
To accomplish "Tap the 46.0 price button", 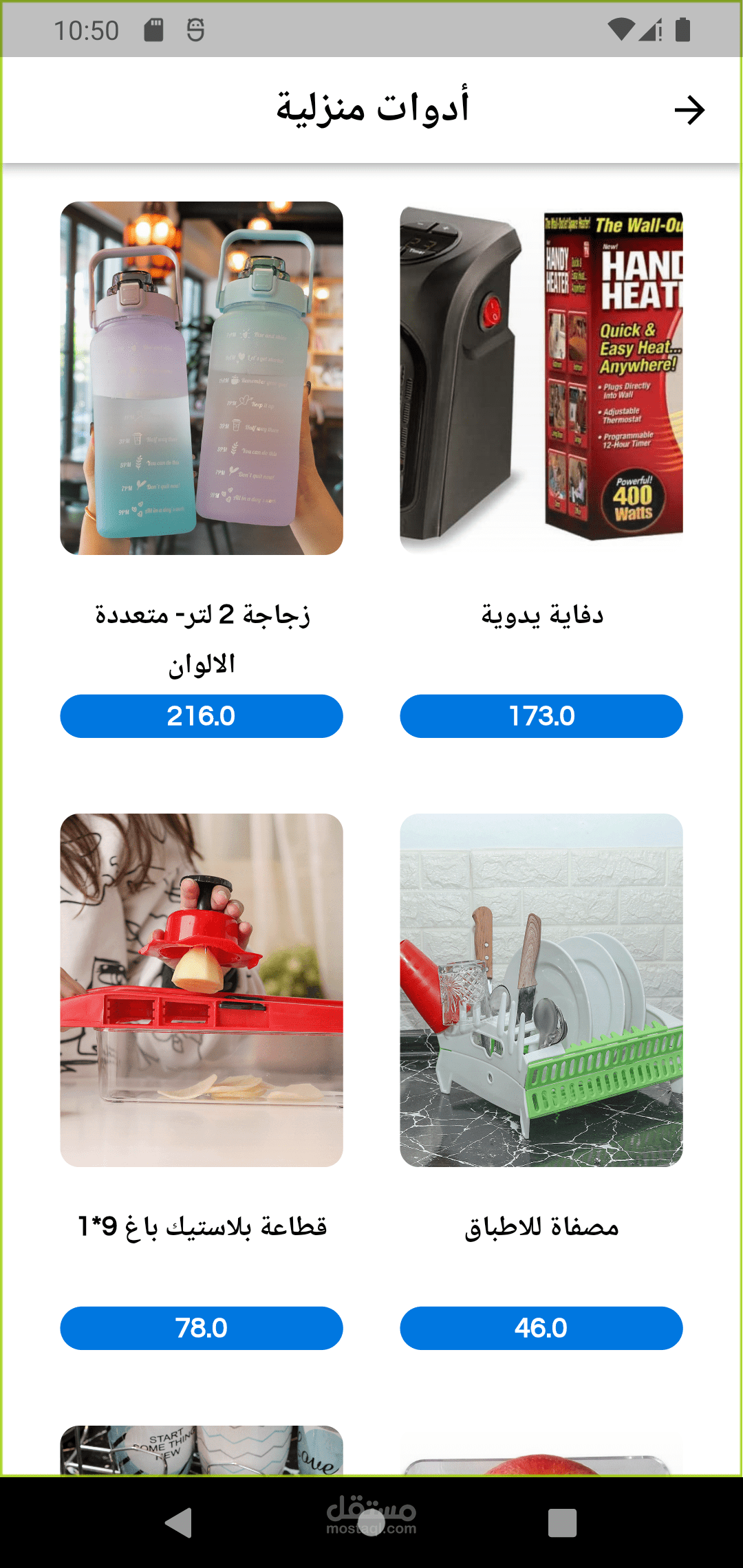I will coord(541,1328).
